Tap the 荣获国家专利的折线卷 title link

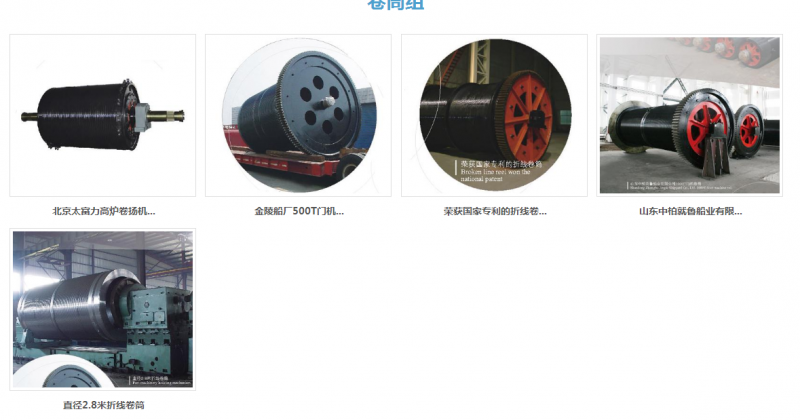[494, 211]
